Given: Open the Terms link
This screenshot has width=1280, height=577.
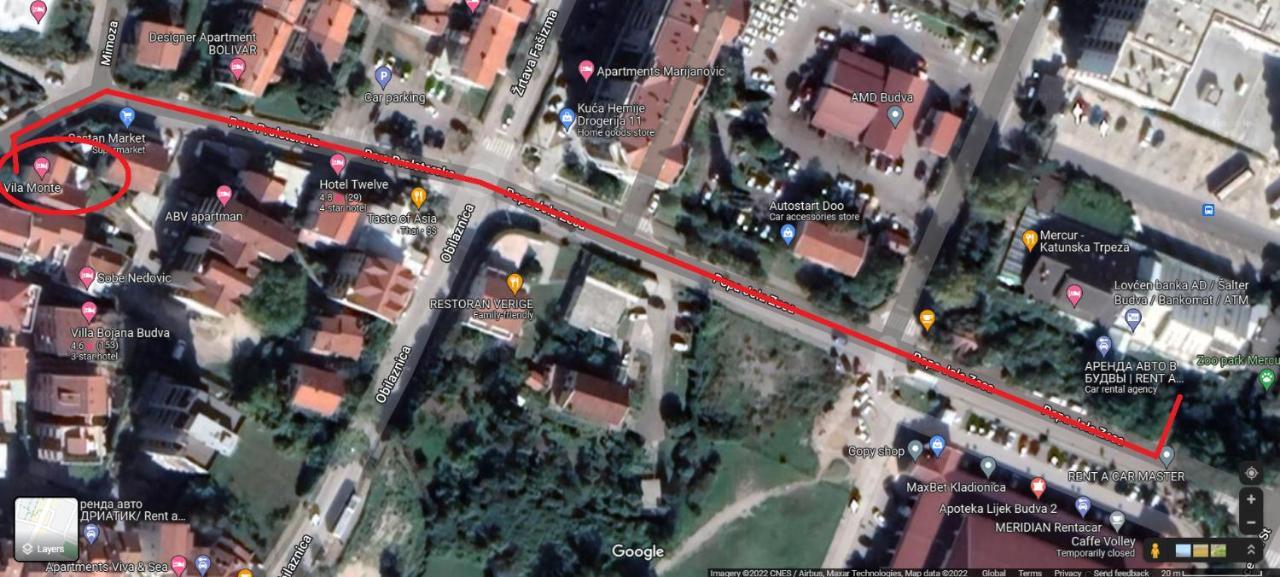Looking at the screenshot, I should tap(1029, 573).
